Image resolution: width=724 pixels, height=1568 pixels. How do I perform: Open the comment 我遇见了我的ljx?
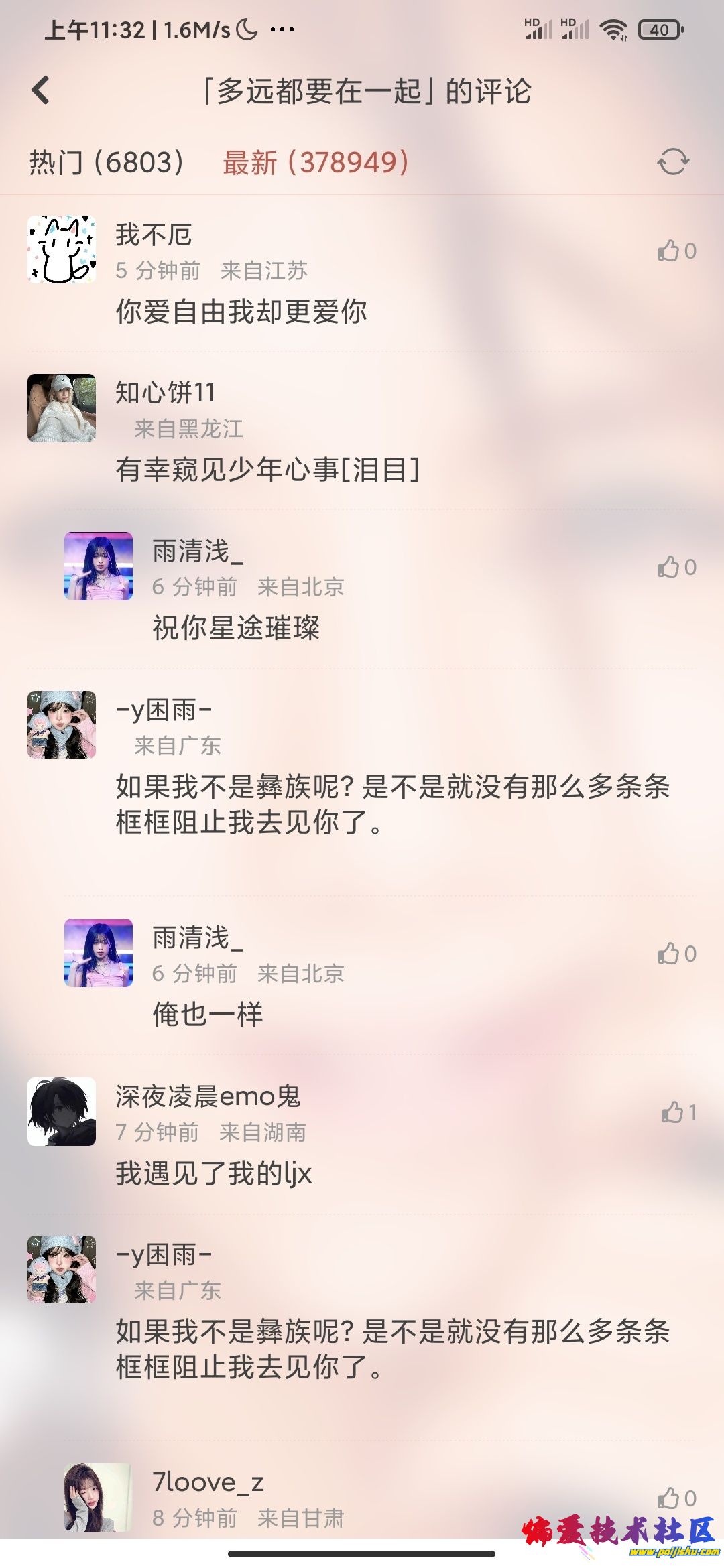(x=214, y=1173)
